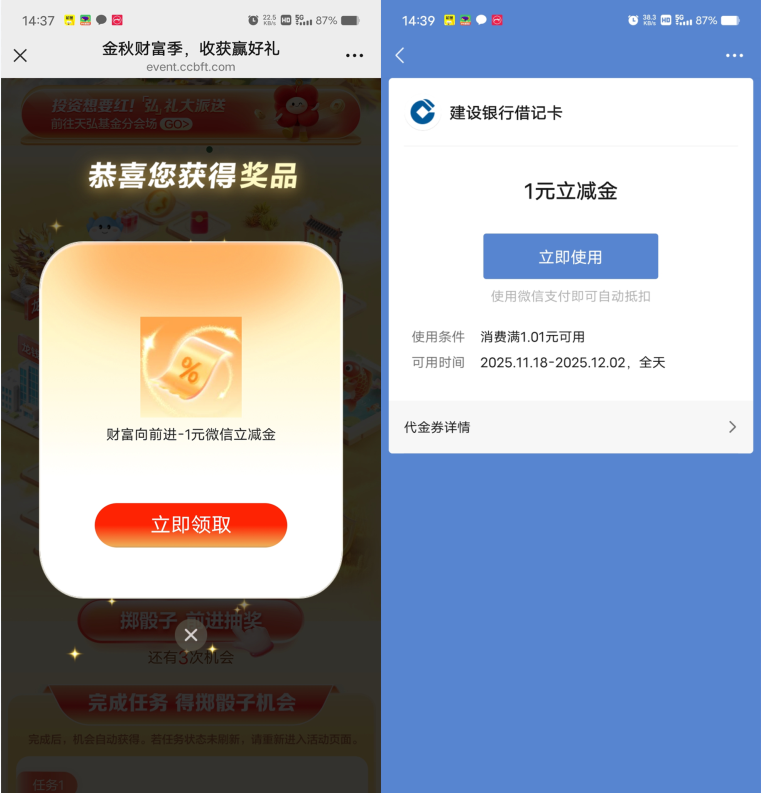
Task: Tap the back arrow on the coupon page
Action: (400, 56)
